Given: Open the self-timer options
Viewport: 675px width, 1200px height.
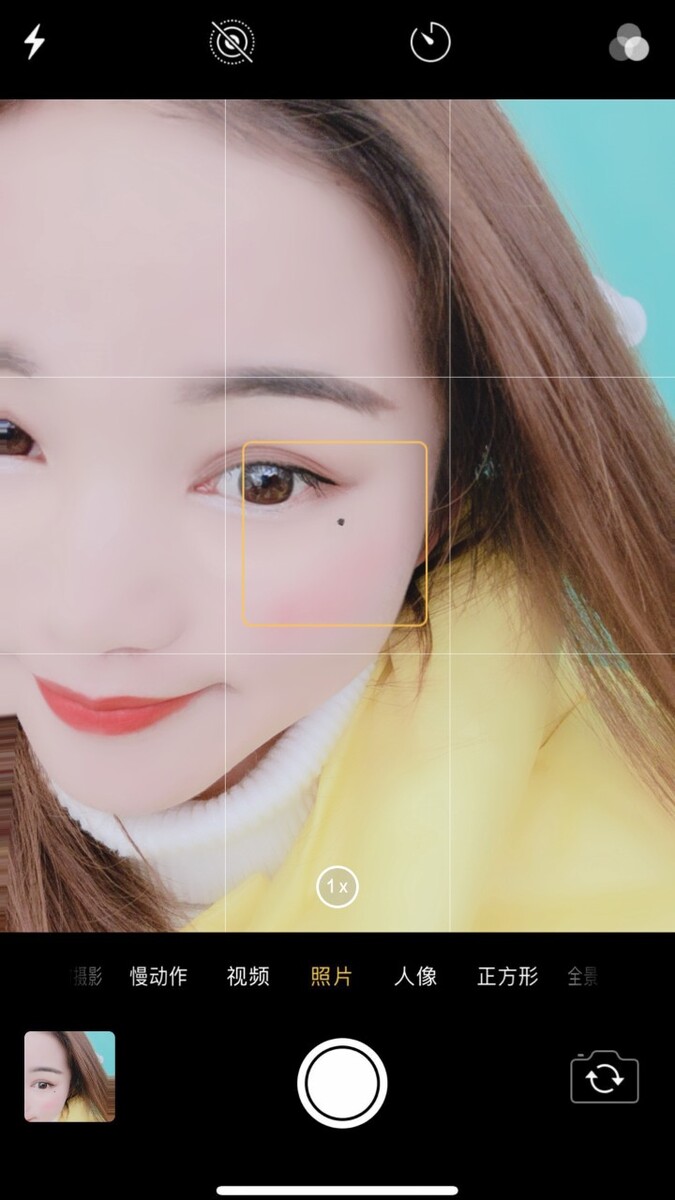Looking at the screenshot, I should coord(430,42).
